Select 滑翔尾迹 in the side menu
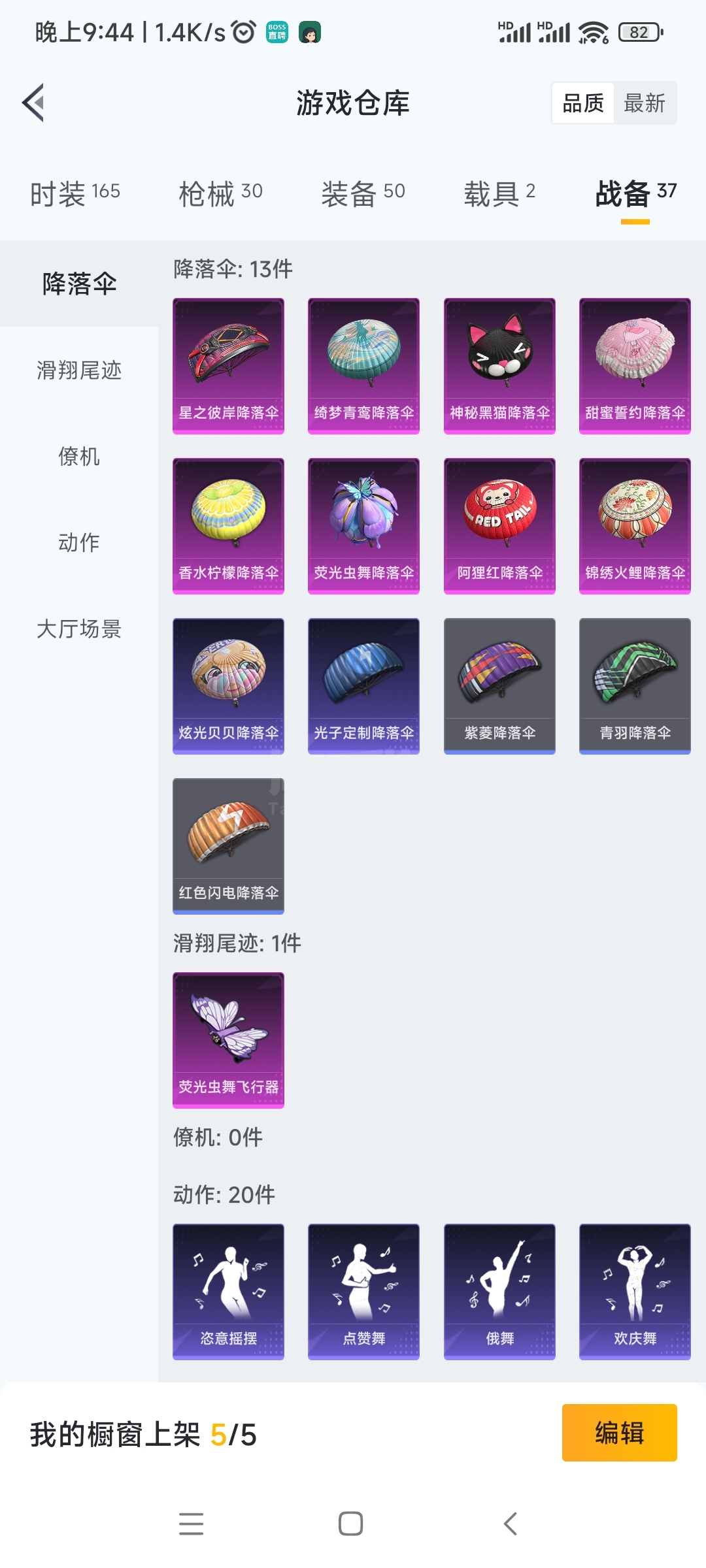 tap(79, 370)
